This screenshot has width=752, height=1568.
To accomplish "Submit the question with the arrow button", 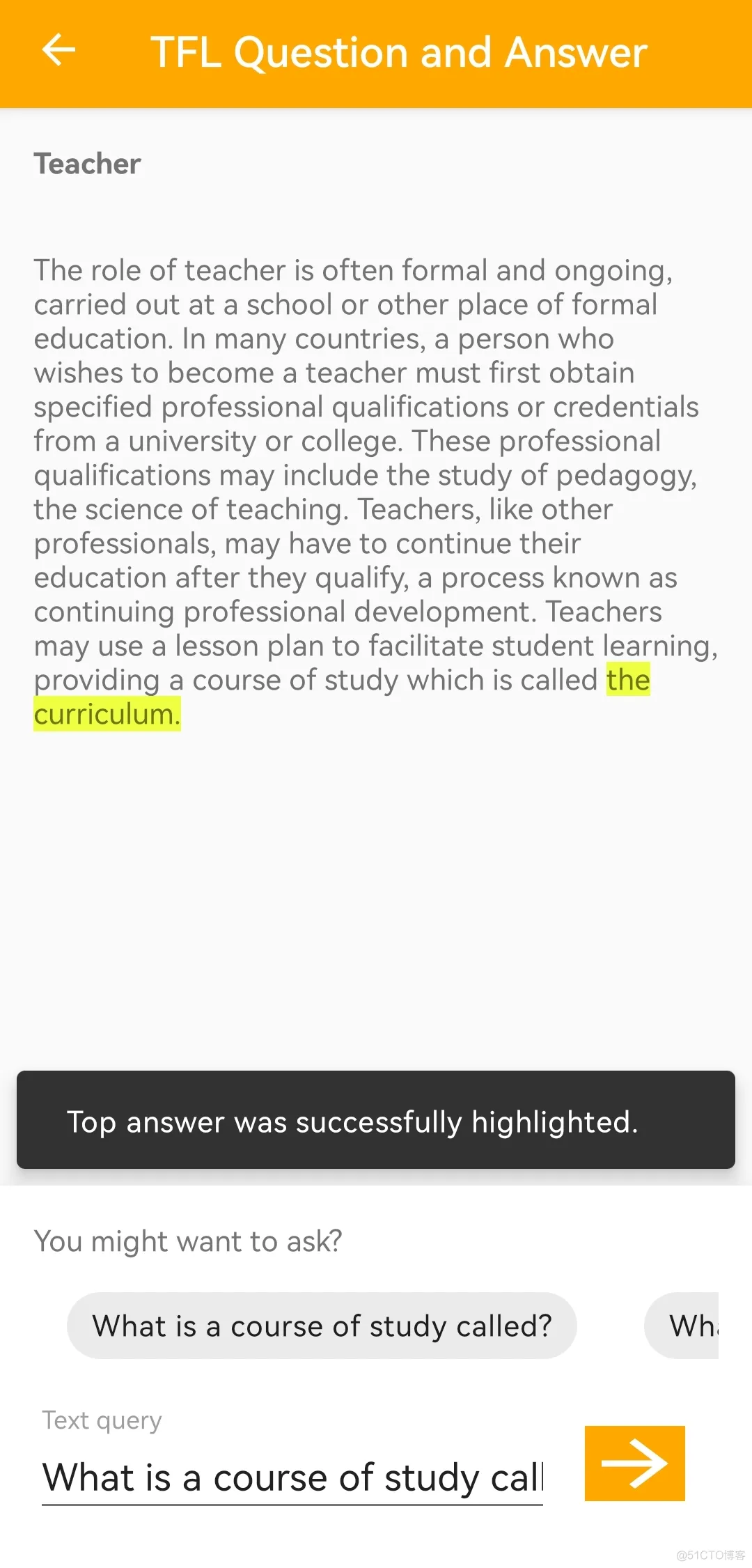I will (x=634, y=1463).
